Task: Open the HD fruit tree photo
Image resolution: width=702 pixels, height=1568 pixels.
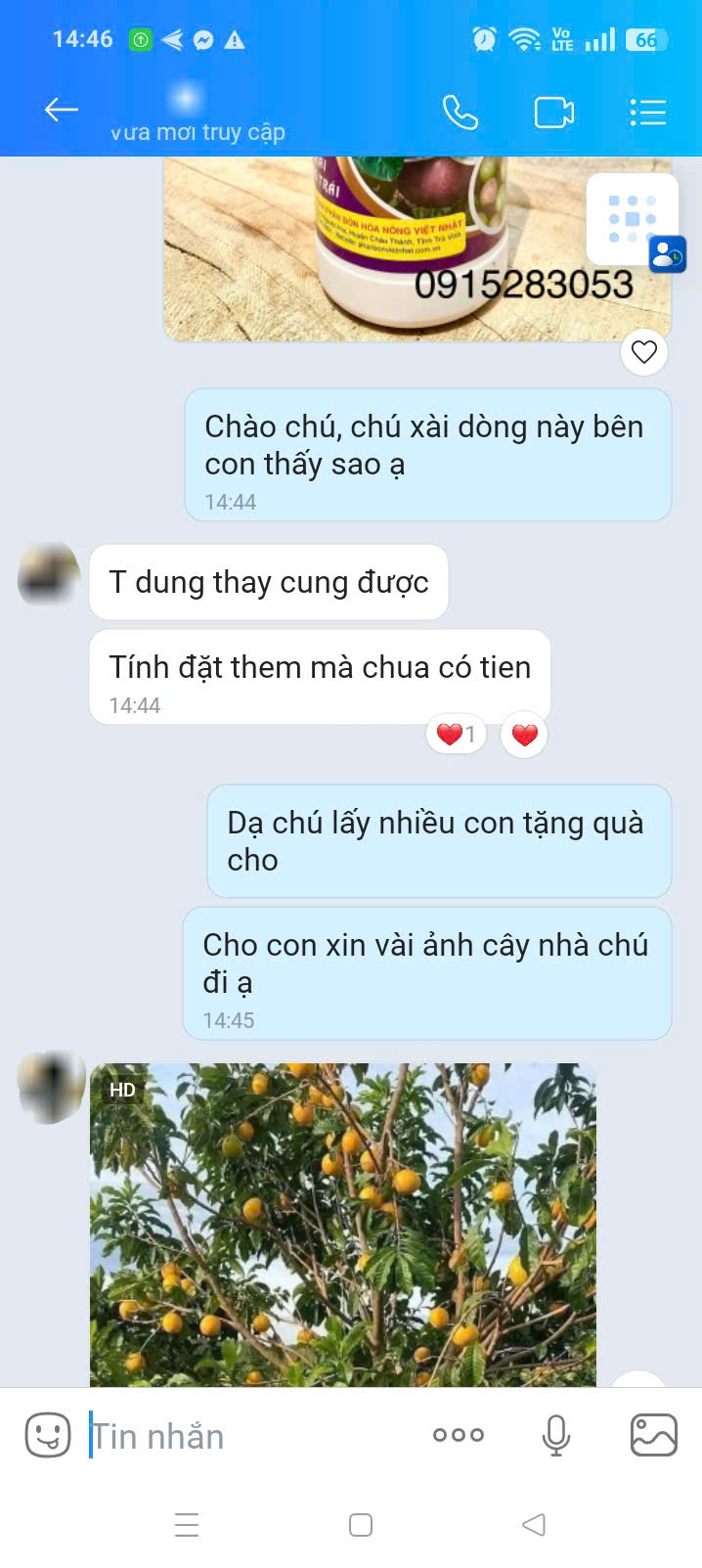Action: click(x=343, y=1225)
